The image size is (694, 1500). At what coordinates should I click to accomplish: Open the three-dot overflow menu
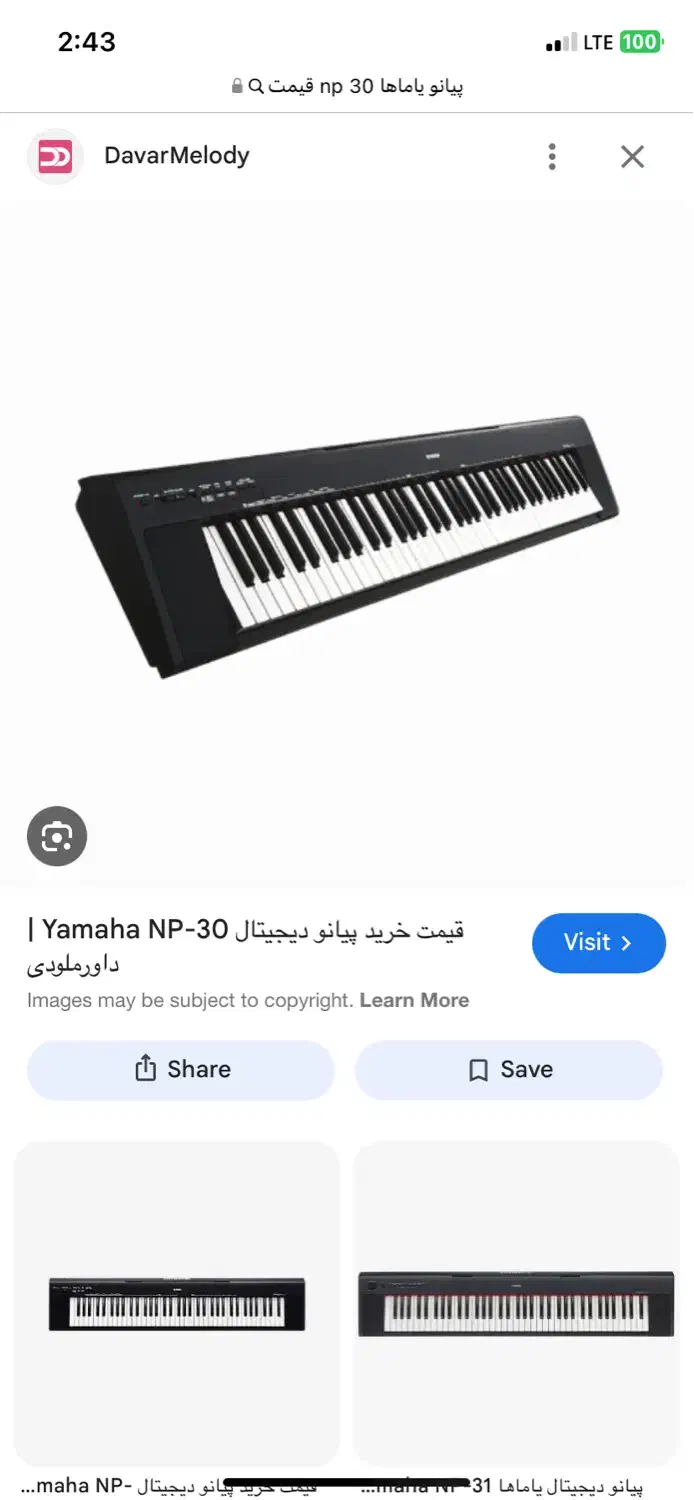coord(552,156)
